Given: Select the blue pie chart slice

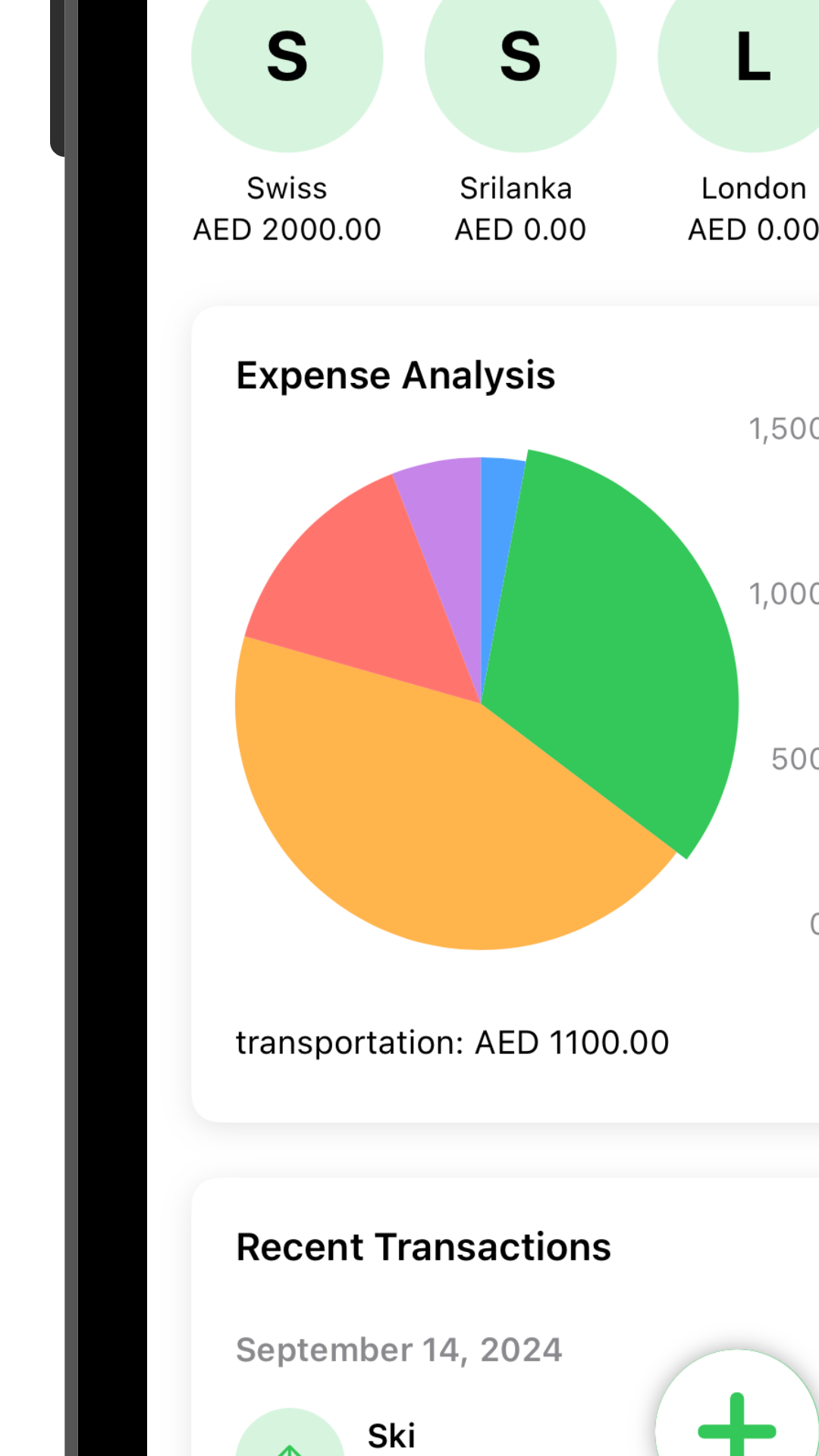Looking at the screenshot, I should click(497, 516).
